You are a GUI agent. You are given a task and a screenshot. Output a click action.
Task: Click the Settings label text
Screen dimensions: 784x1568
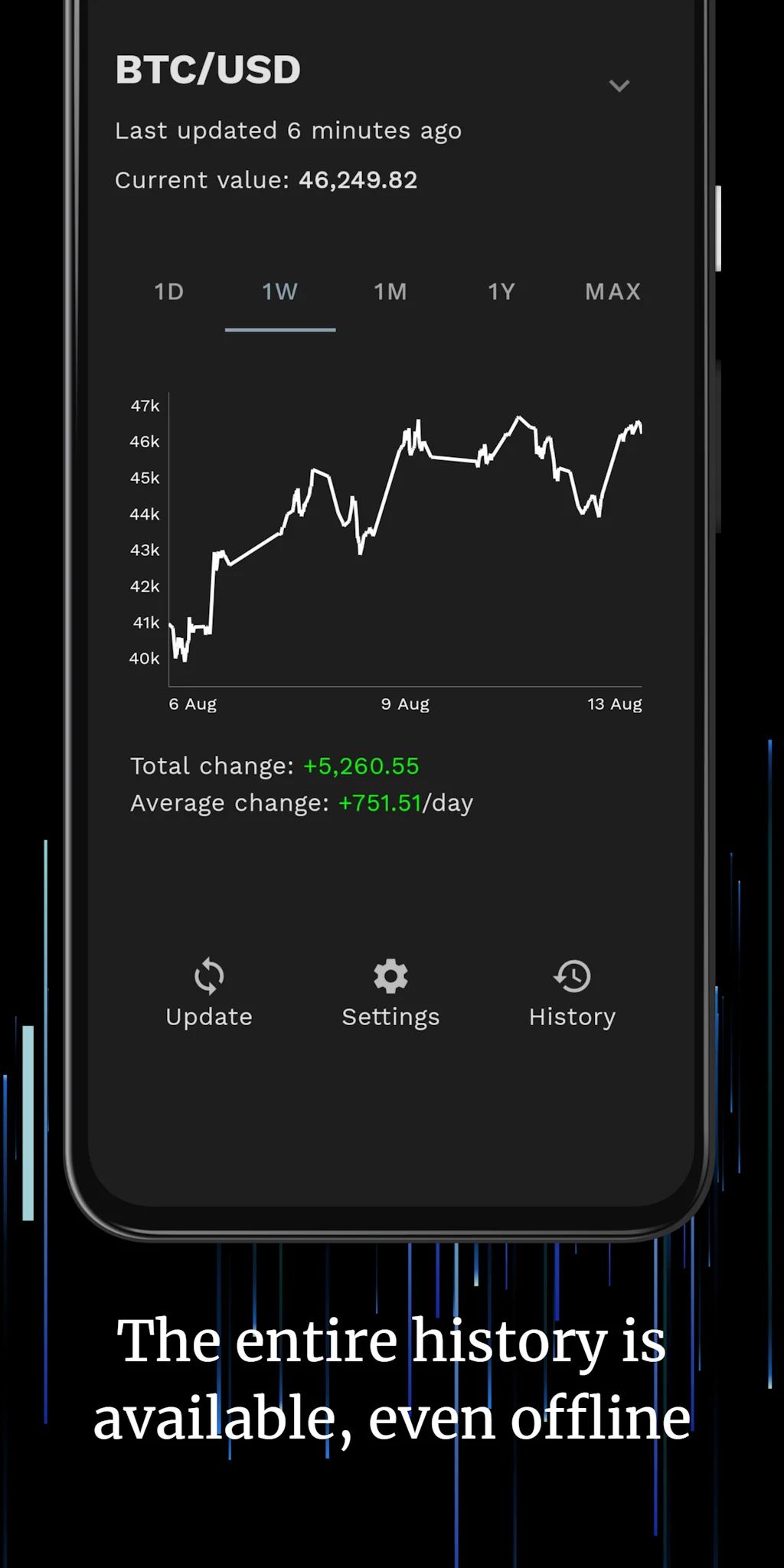(390, 1016)
